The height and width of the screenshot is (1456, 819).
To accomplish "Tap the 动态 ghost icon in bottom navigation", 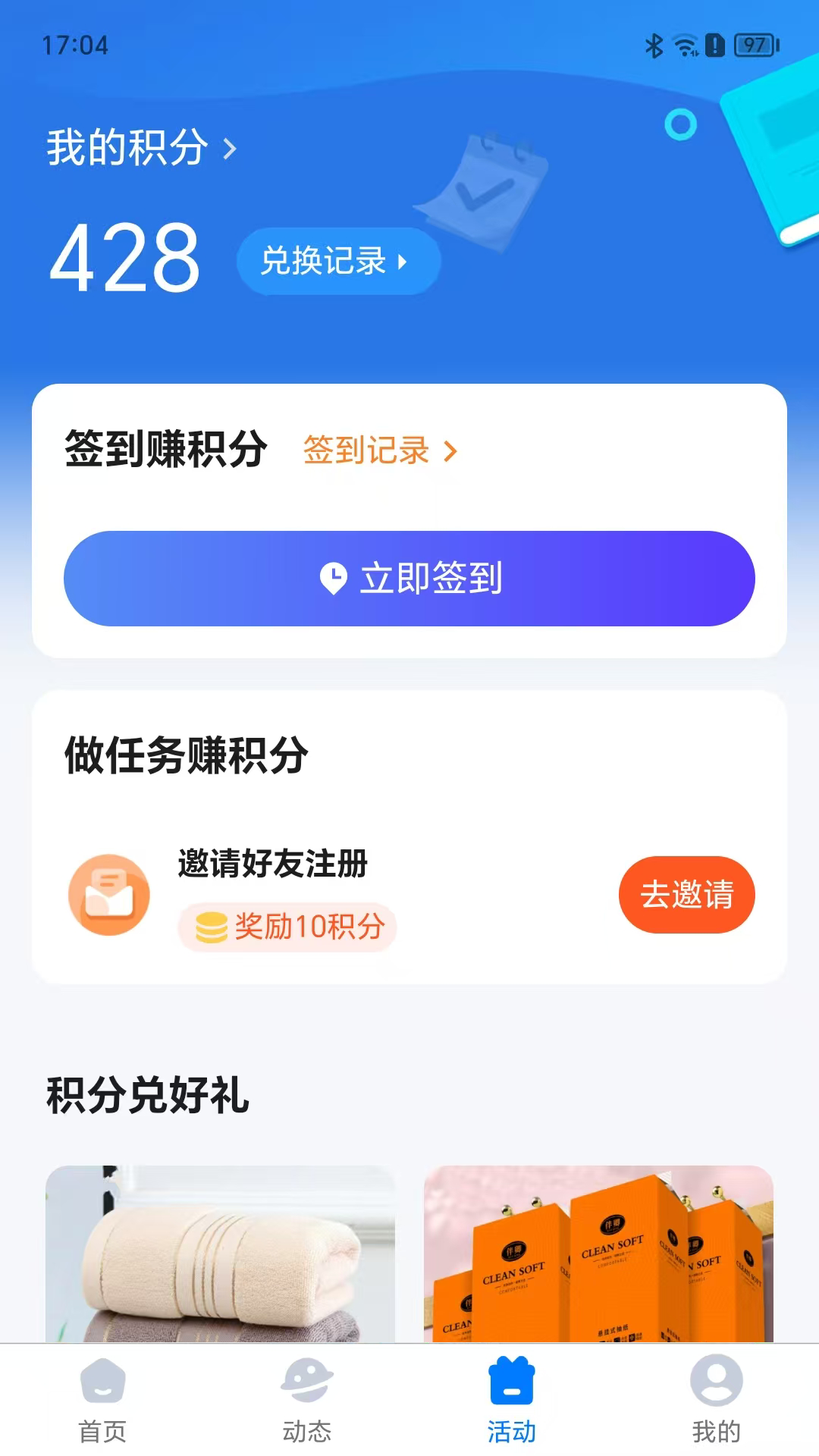I will point(307,1382).
